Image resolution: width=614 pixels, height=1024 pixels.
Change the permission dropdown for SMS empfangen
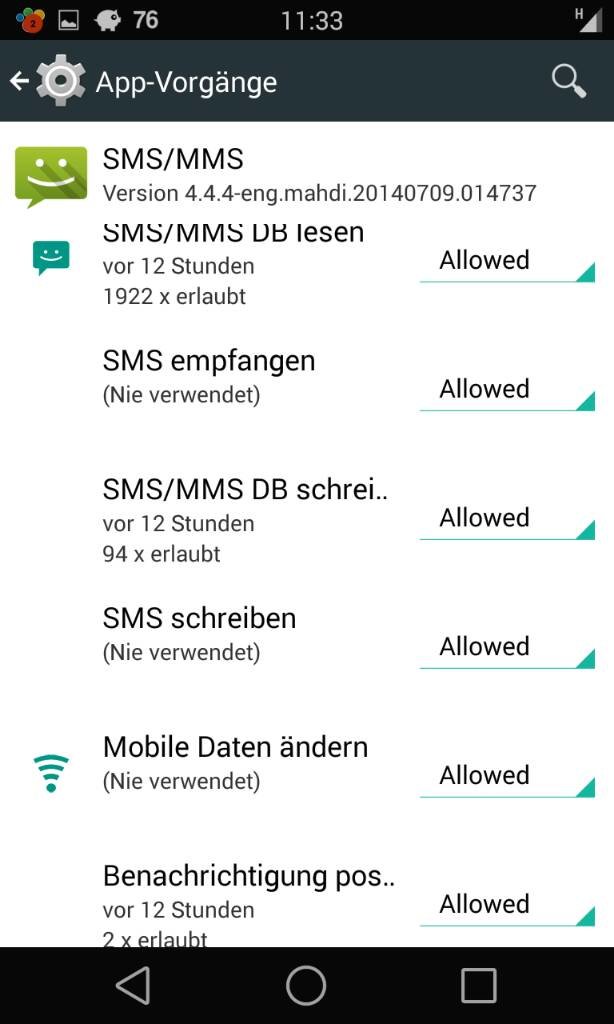point(507,390)
